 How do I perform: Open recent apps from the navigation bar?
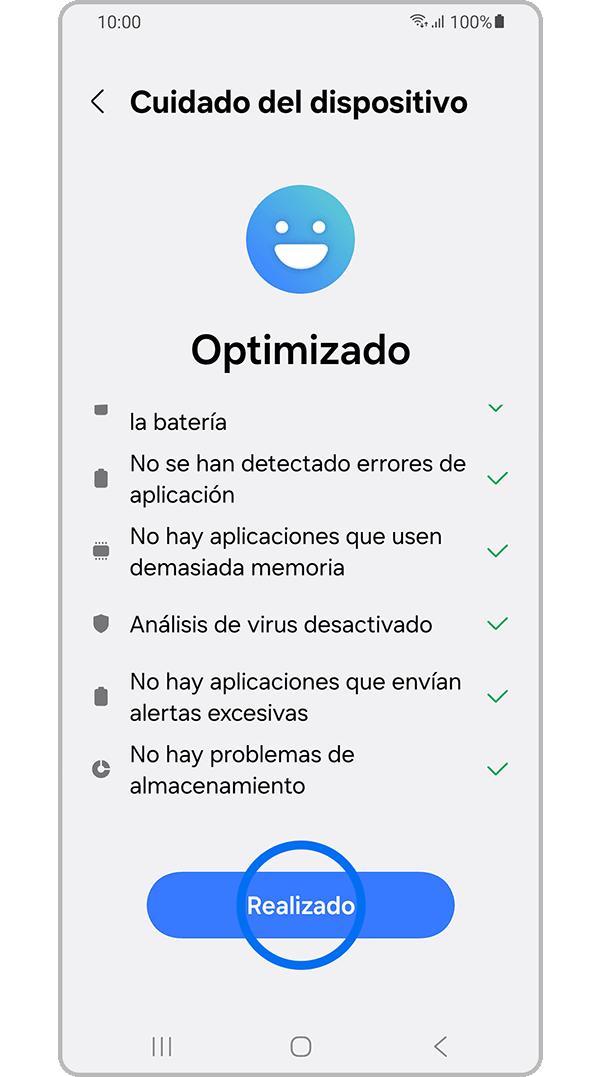tap(161, 1046)
